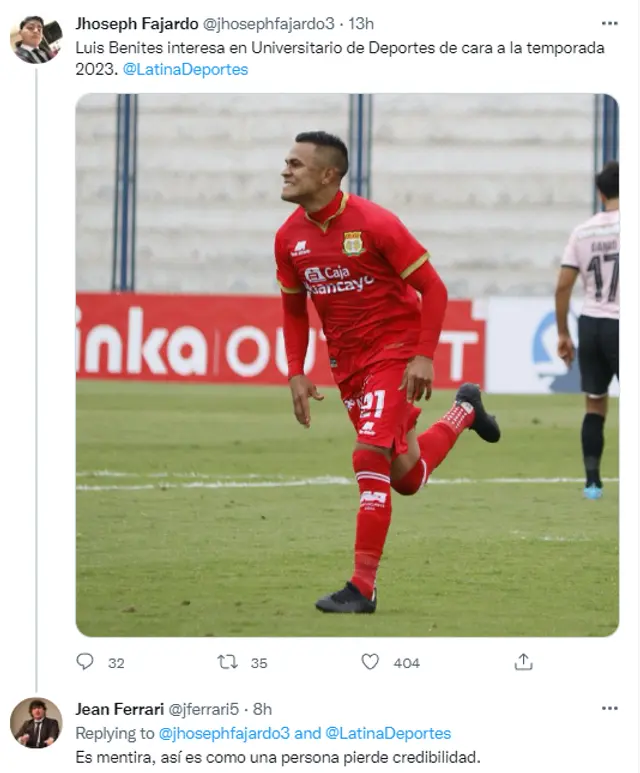Open the @LatinaDeportes mention in the tweet text
Screen dimensions: 640x773
(185, 70)
